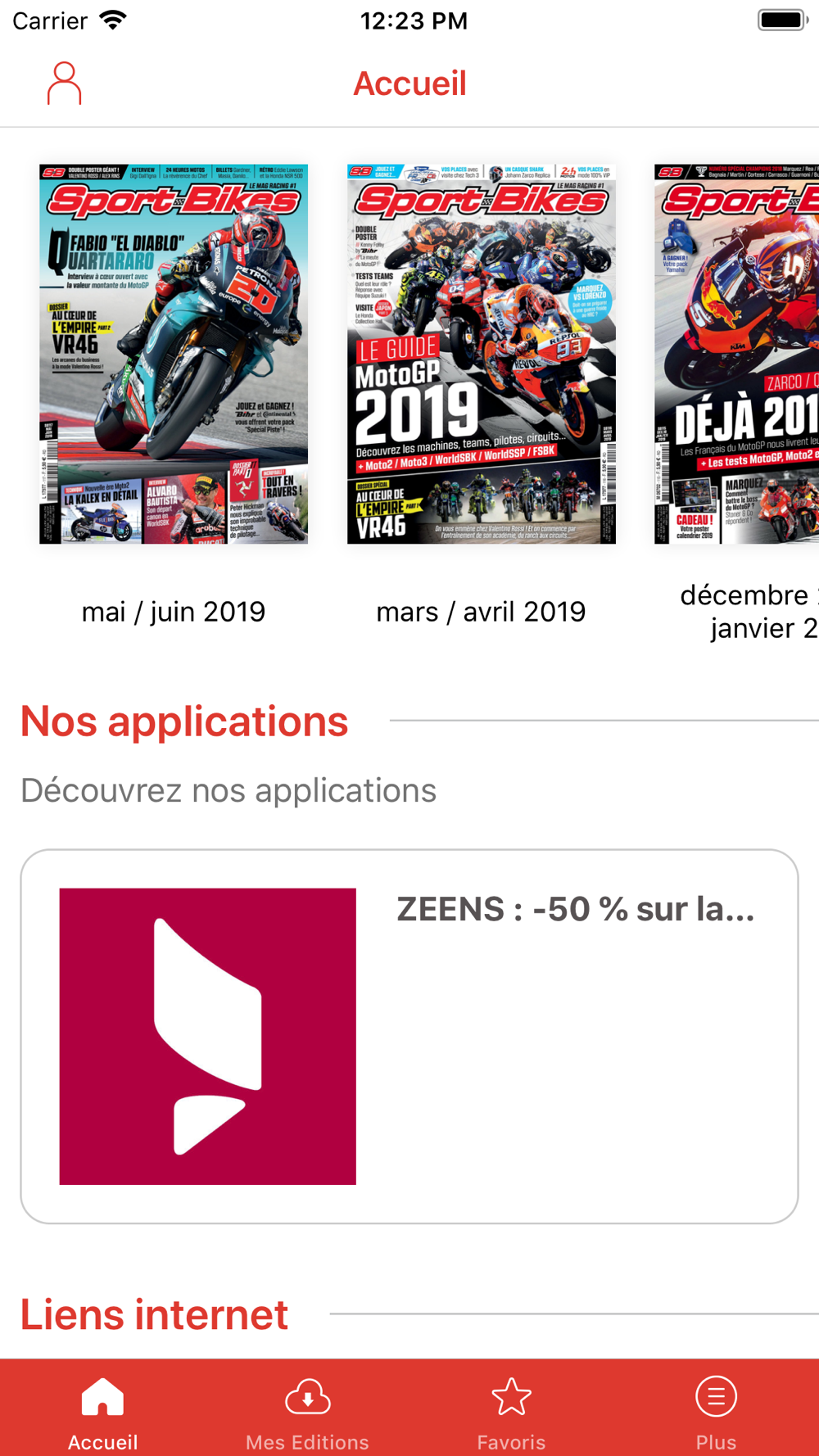Open the mars / avril 2019 issue

(482, 354)
